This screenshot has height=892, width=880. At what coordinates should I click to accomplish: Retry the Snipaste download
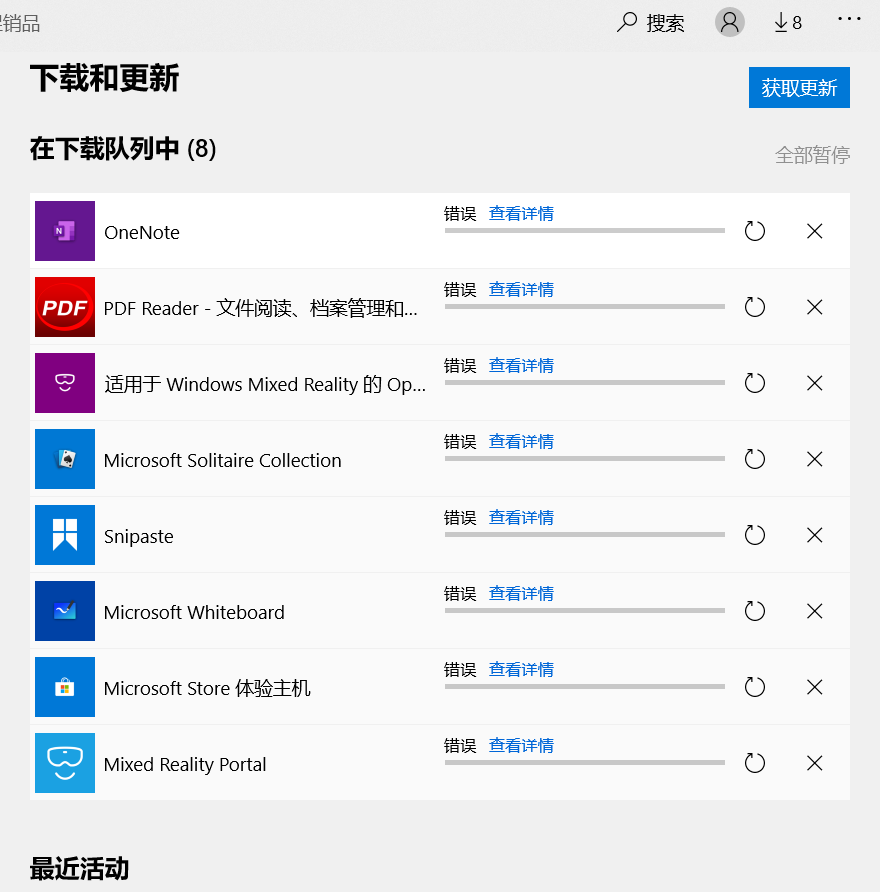tap(755, 535)
